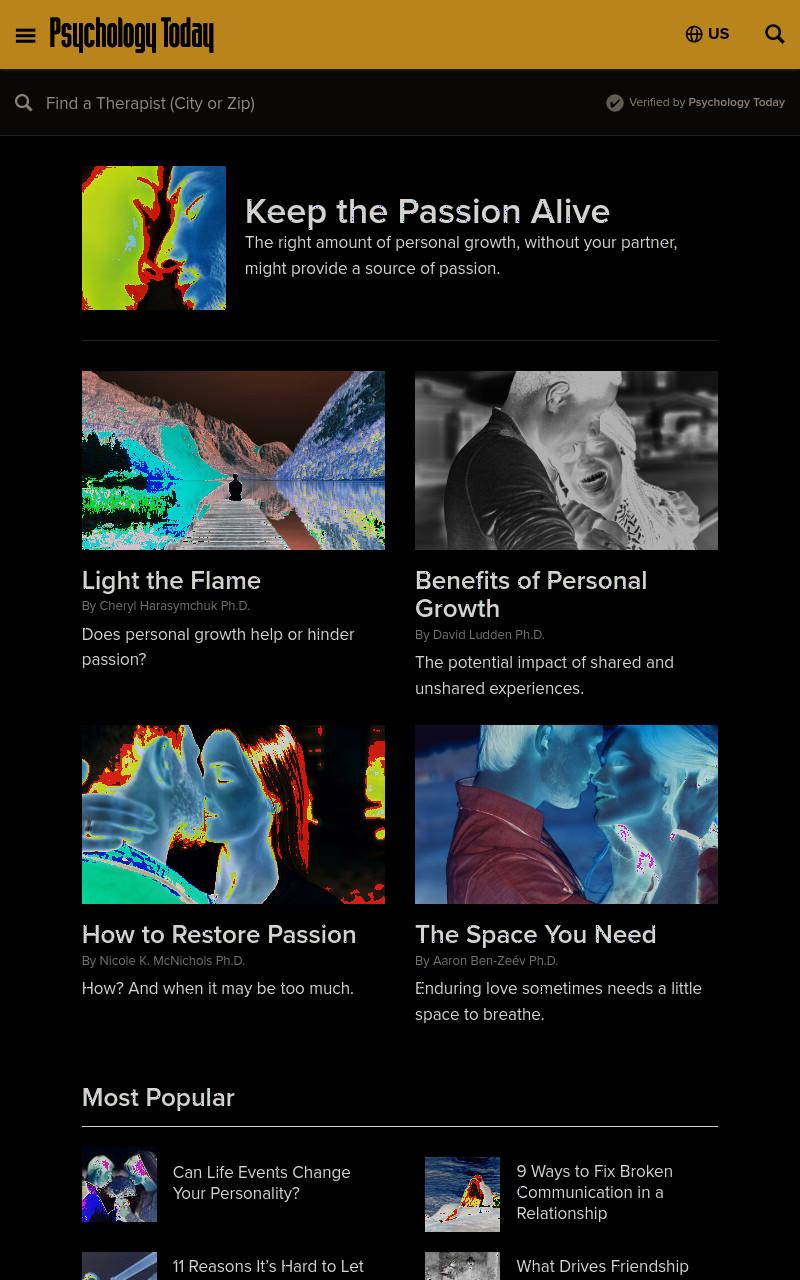Open the Keep the Passion Alive feature
The image size is (800, 1280).
click(427, 211)
